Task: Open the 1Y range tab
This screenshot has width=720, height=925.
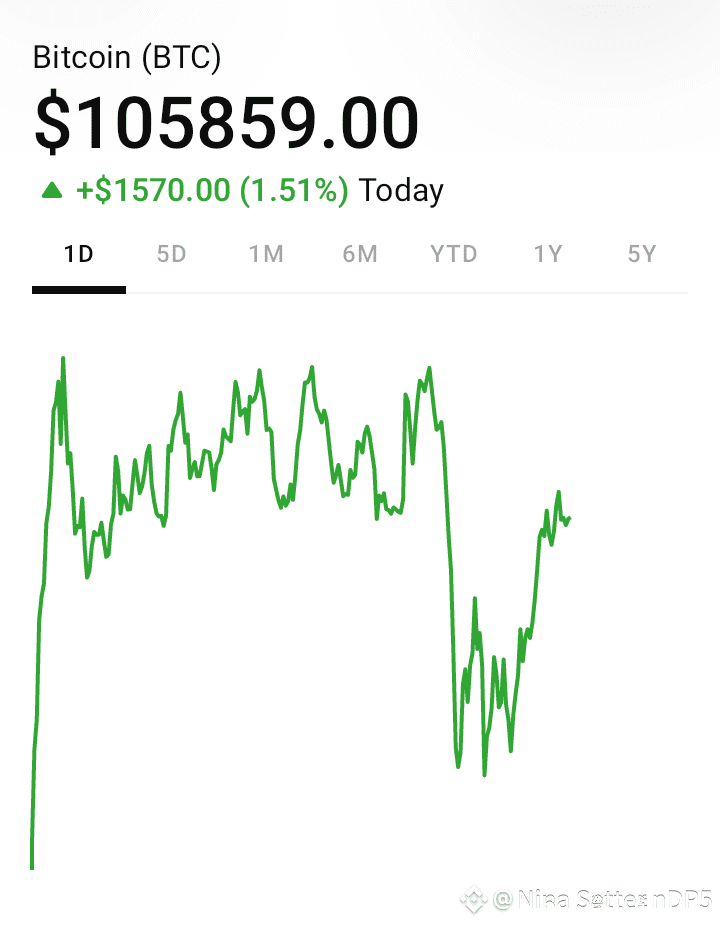Action: (548, 254)
